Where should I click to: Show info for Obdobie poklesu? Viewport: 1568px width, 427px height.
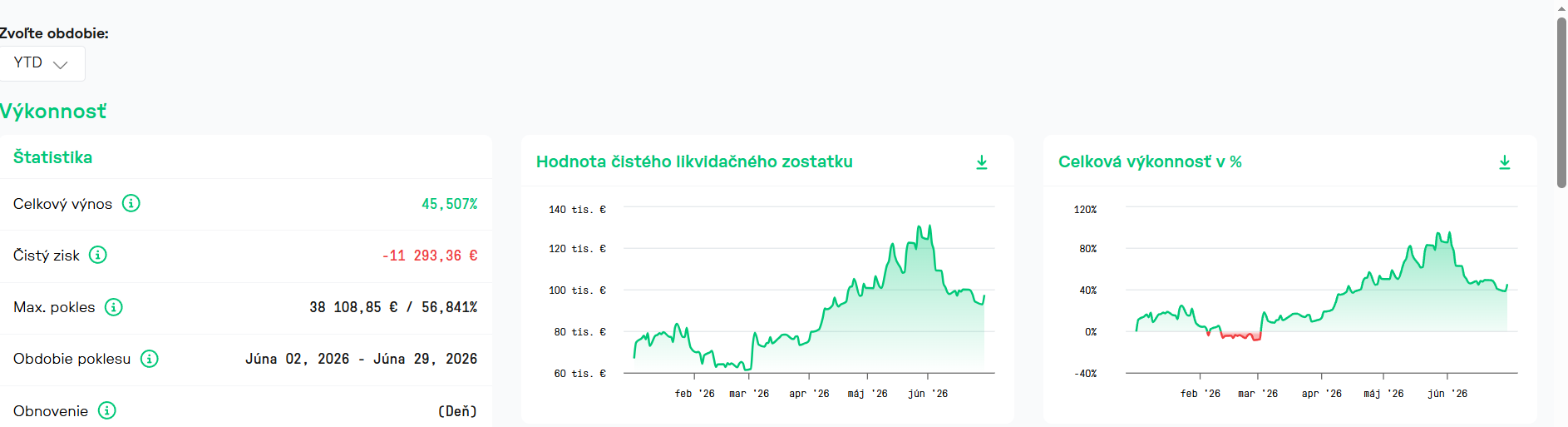(150, 359)
